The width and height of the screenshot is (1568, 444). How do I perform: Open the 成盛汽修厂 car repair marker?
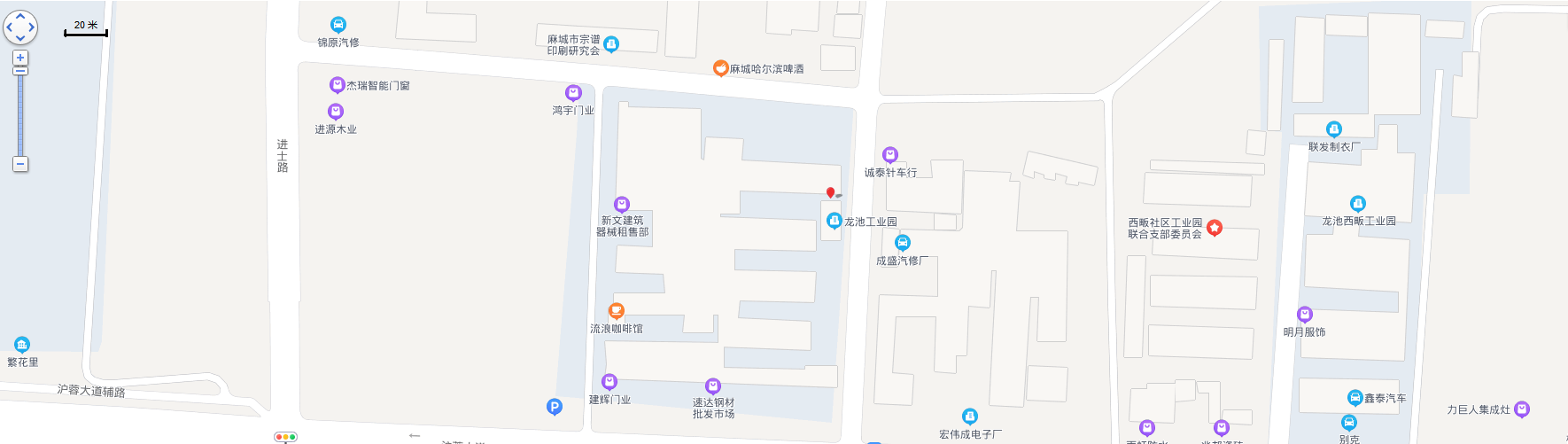pos(902,243)
